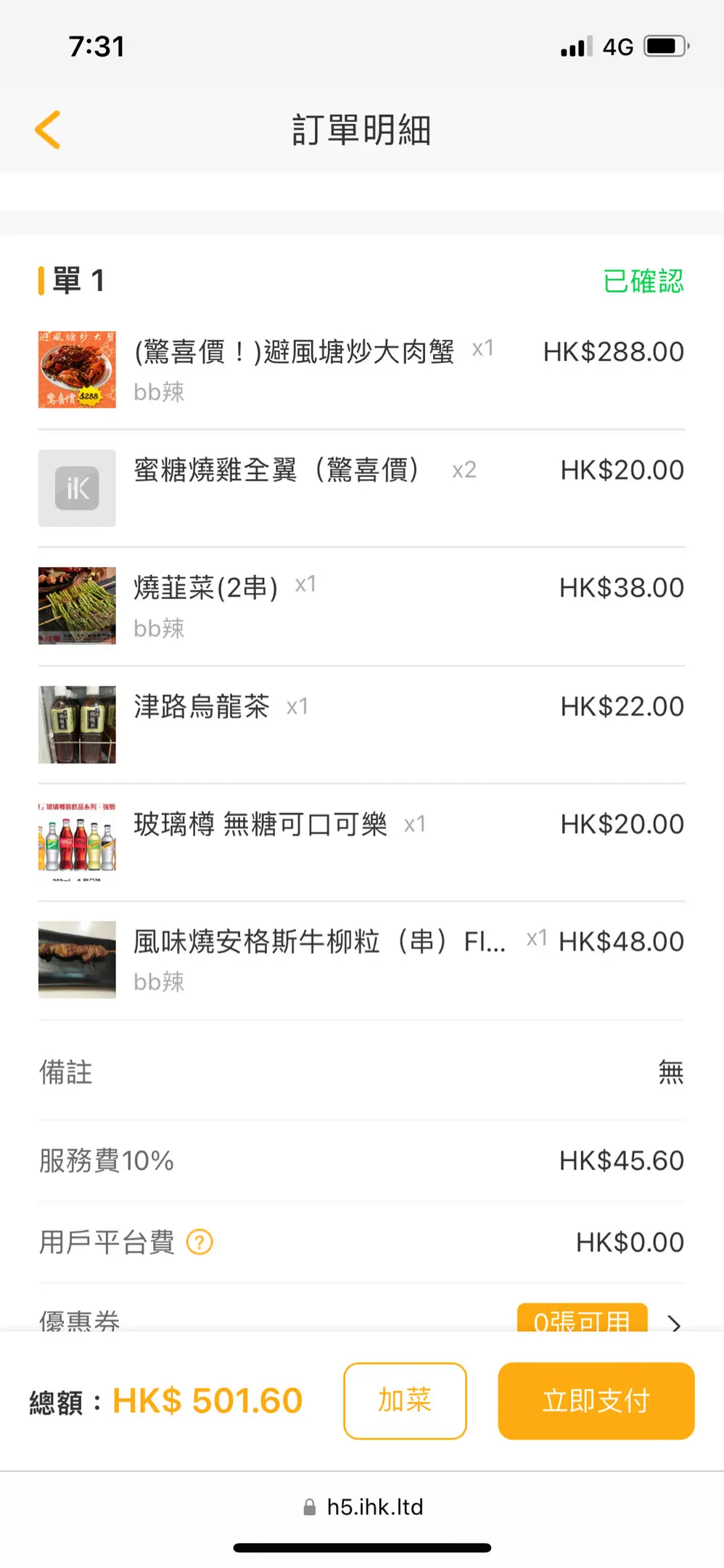Go back from the 訂單明細 page
Screen dimensions: 724x1568
[48, 130]
